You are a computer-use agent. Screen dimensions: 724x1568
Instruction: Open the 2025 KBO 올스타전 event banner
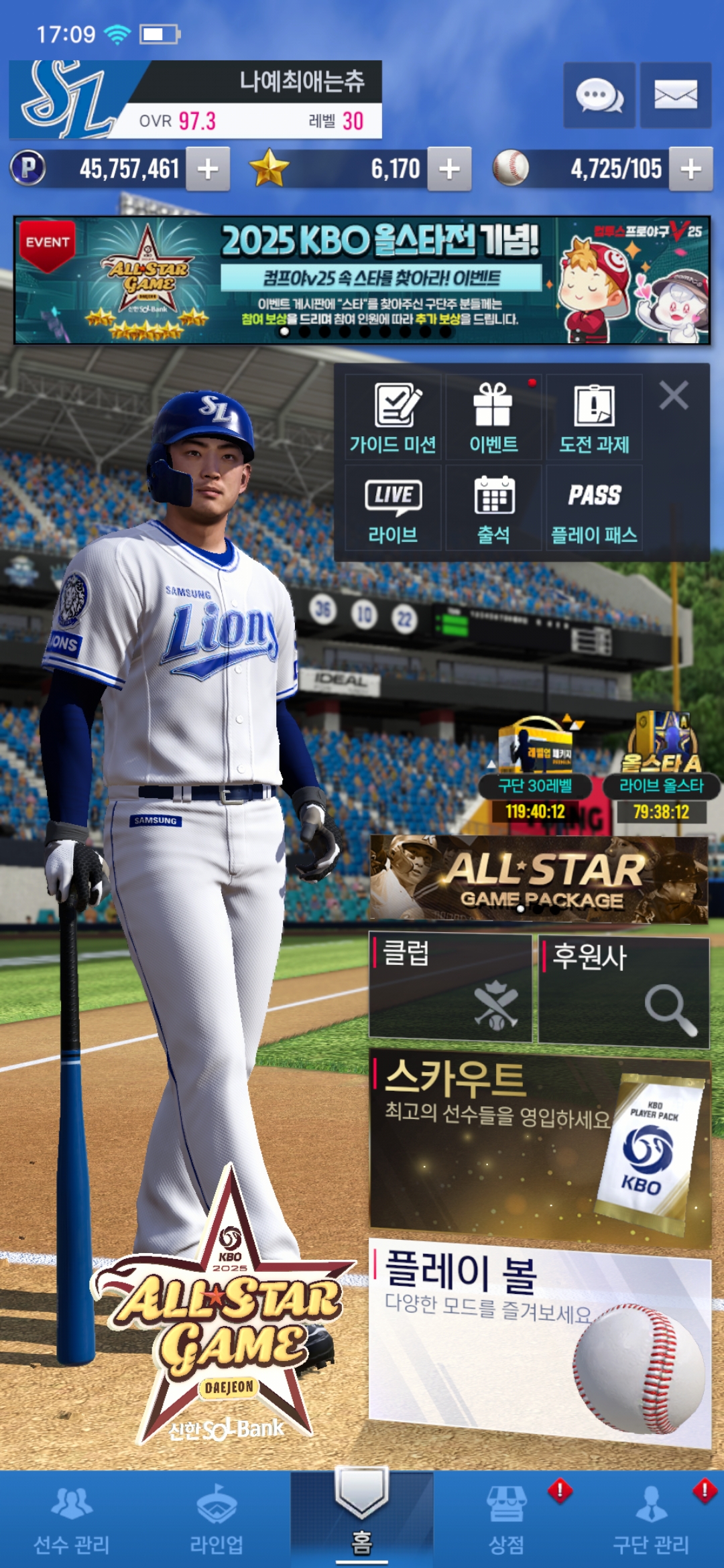362,280
